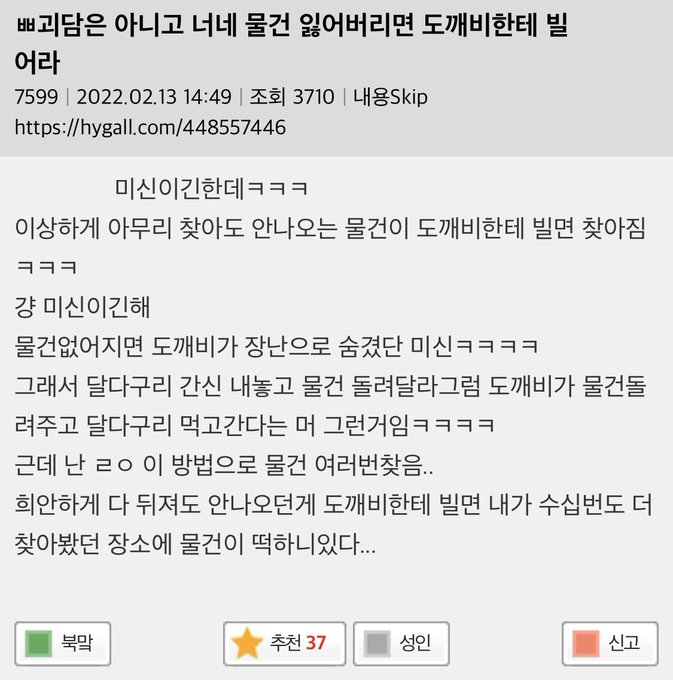Mark the post as 성인
The height and width of the screenshot is (680, 673).
click(400, 644)
